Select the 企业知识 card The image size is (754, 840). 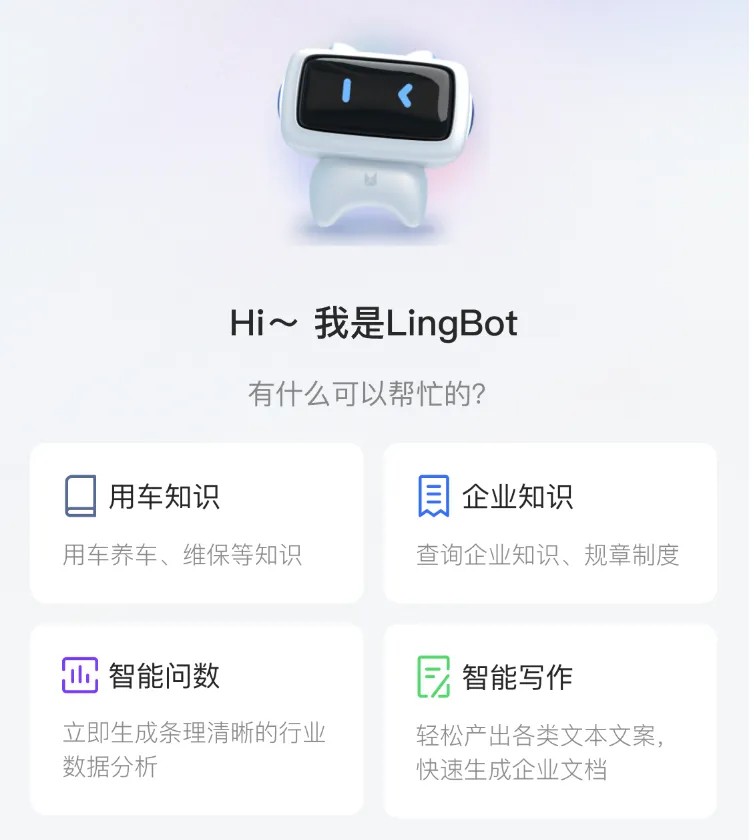tap(550, 523)
